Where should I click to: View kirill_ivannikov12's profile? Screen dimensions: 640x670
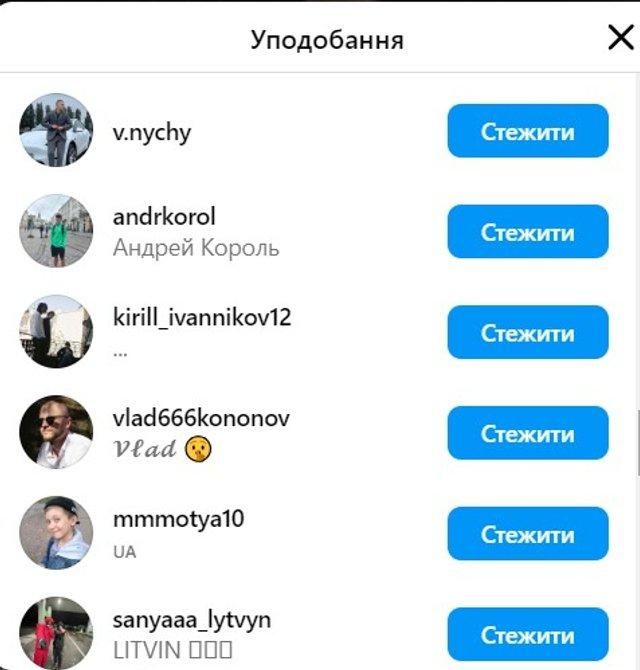tap(202, 318)
